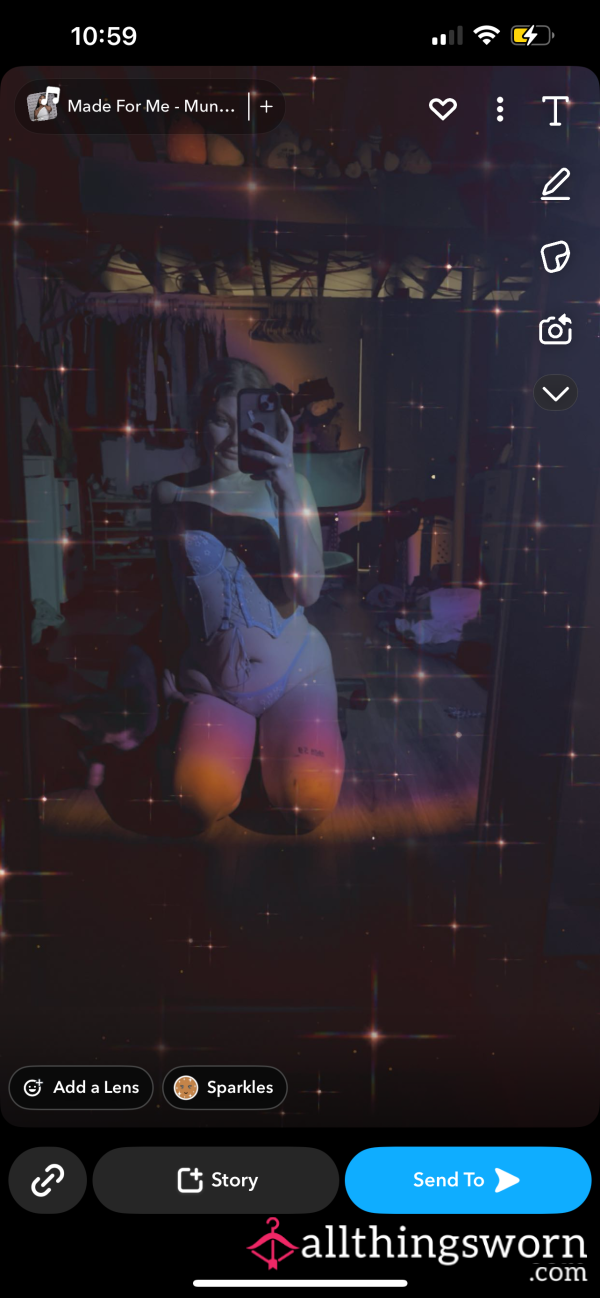Tap the heart icon to favorite
Viewport: 600px width, 1298px height.
443,109
